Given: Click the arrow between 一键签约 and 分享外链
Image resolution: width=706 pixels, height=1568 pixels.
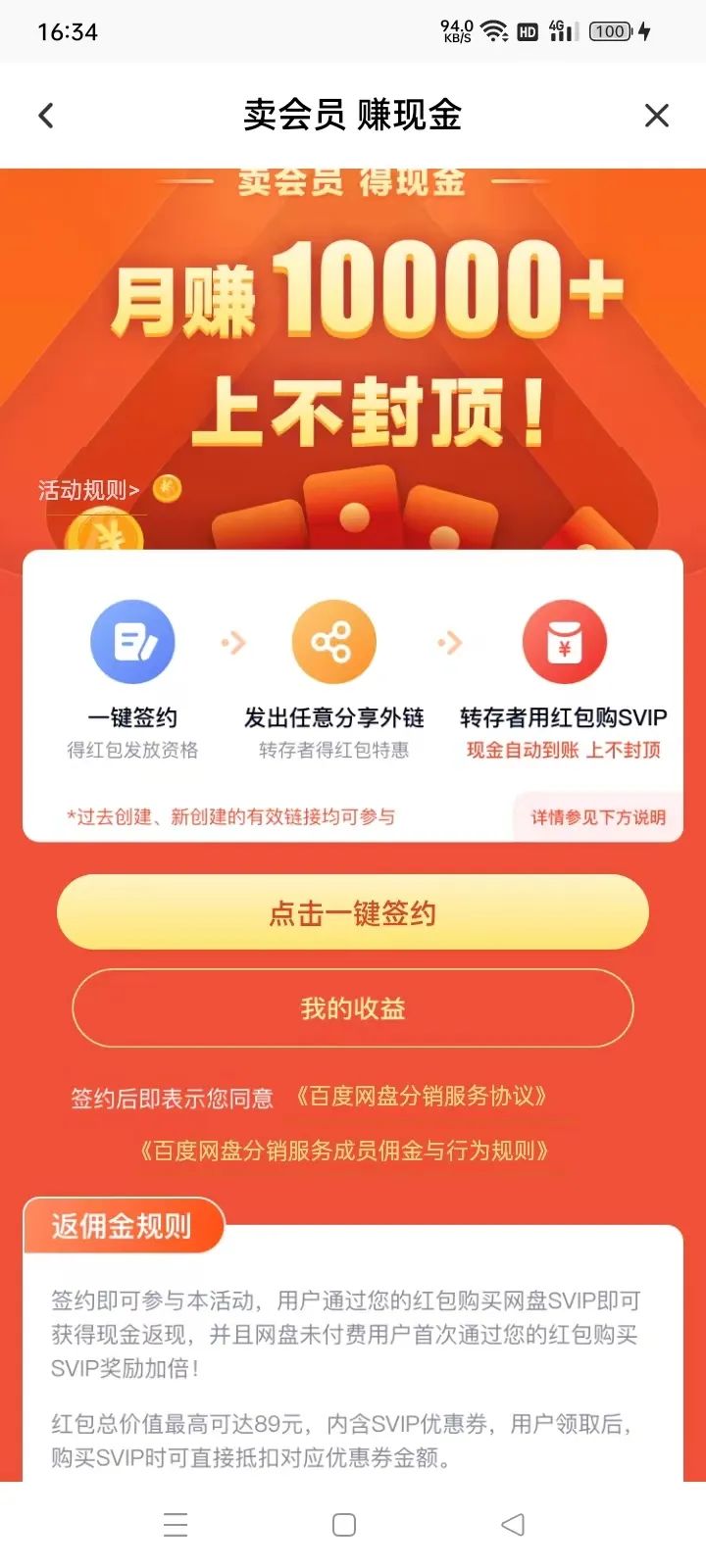Looking at the screenshot, I should click(234, 641).
